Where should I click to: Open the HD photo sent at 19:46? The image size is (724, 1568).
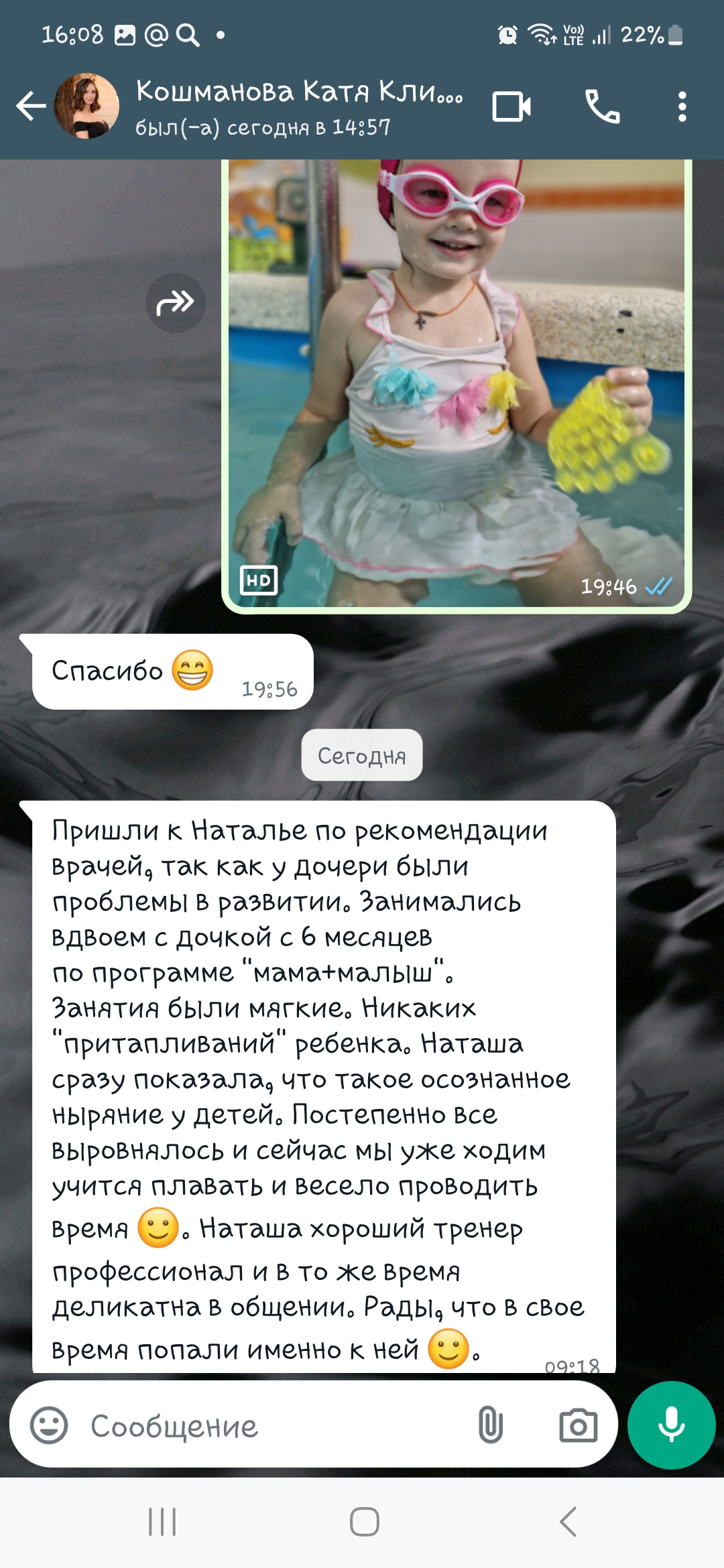click(x=456, y=382)
